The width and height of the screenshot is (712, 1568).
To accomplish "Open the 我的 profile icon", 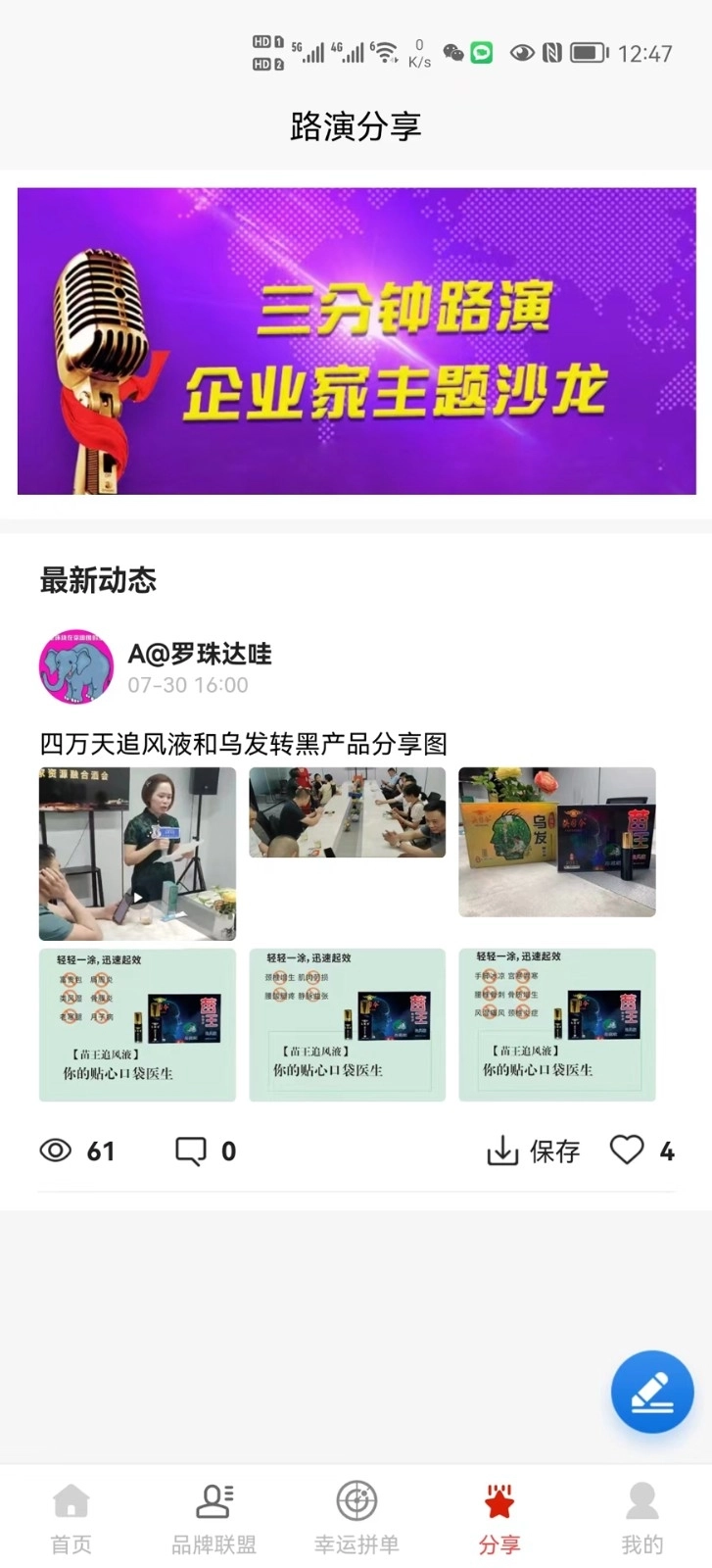I will (x=641, y=1500).
